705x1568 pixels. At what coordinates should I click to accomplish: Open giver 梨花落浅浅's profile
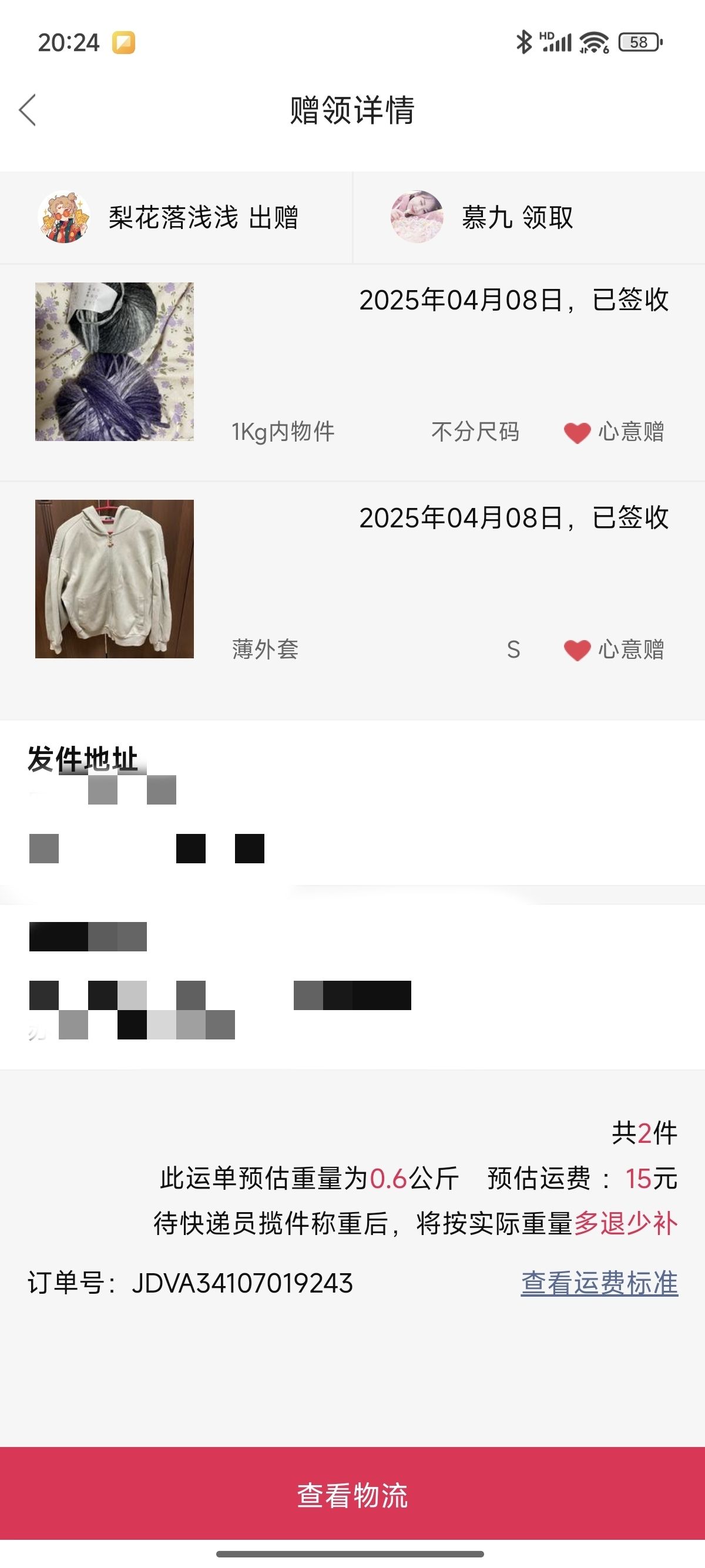tap(64, 217)
